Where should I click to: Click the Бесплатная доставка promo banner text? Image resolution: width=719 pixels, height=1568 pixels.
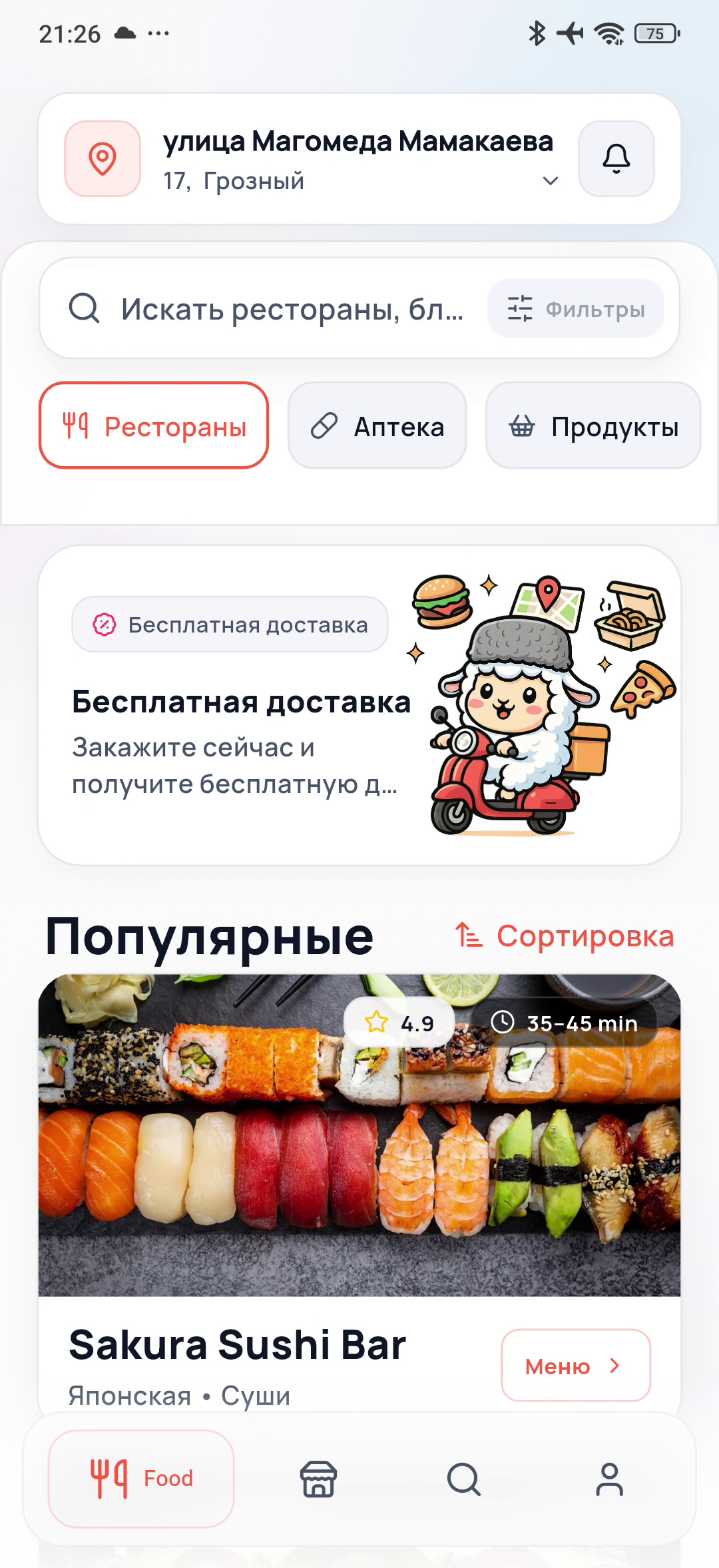point(241,702)
